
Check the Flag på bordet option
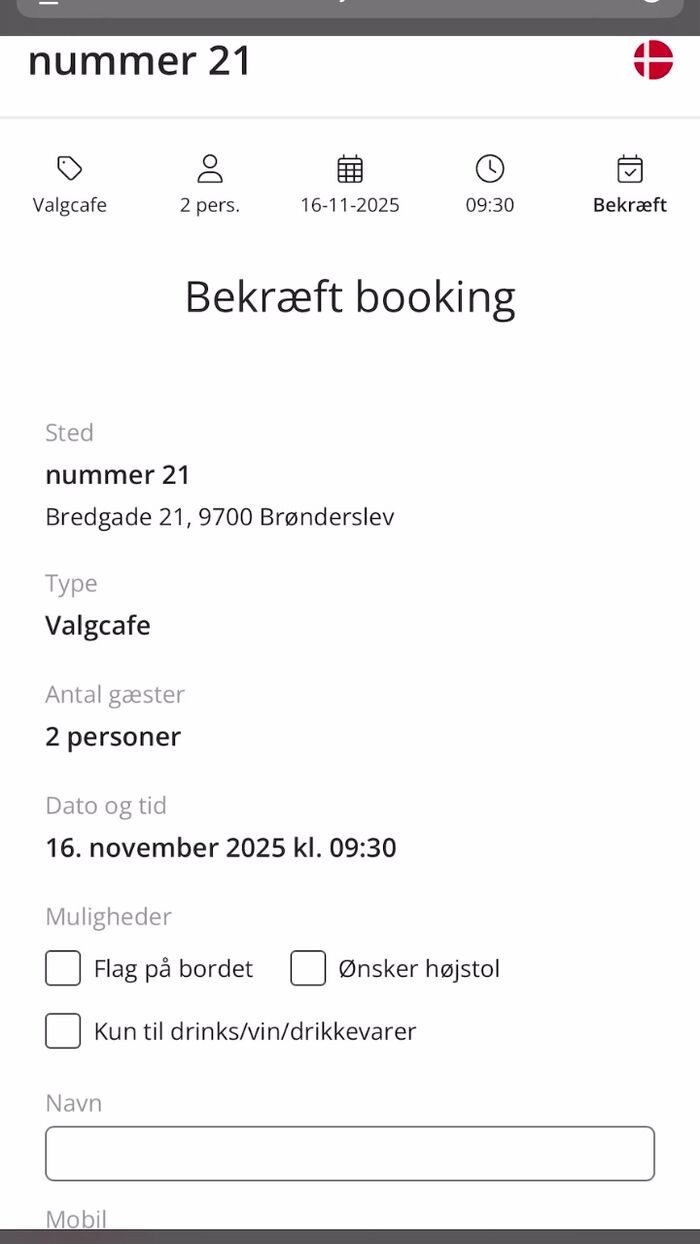click(63, 968)
